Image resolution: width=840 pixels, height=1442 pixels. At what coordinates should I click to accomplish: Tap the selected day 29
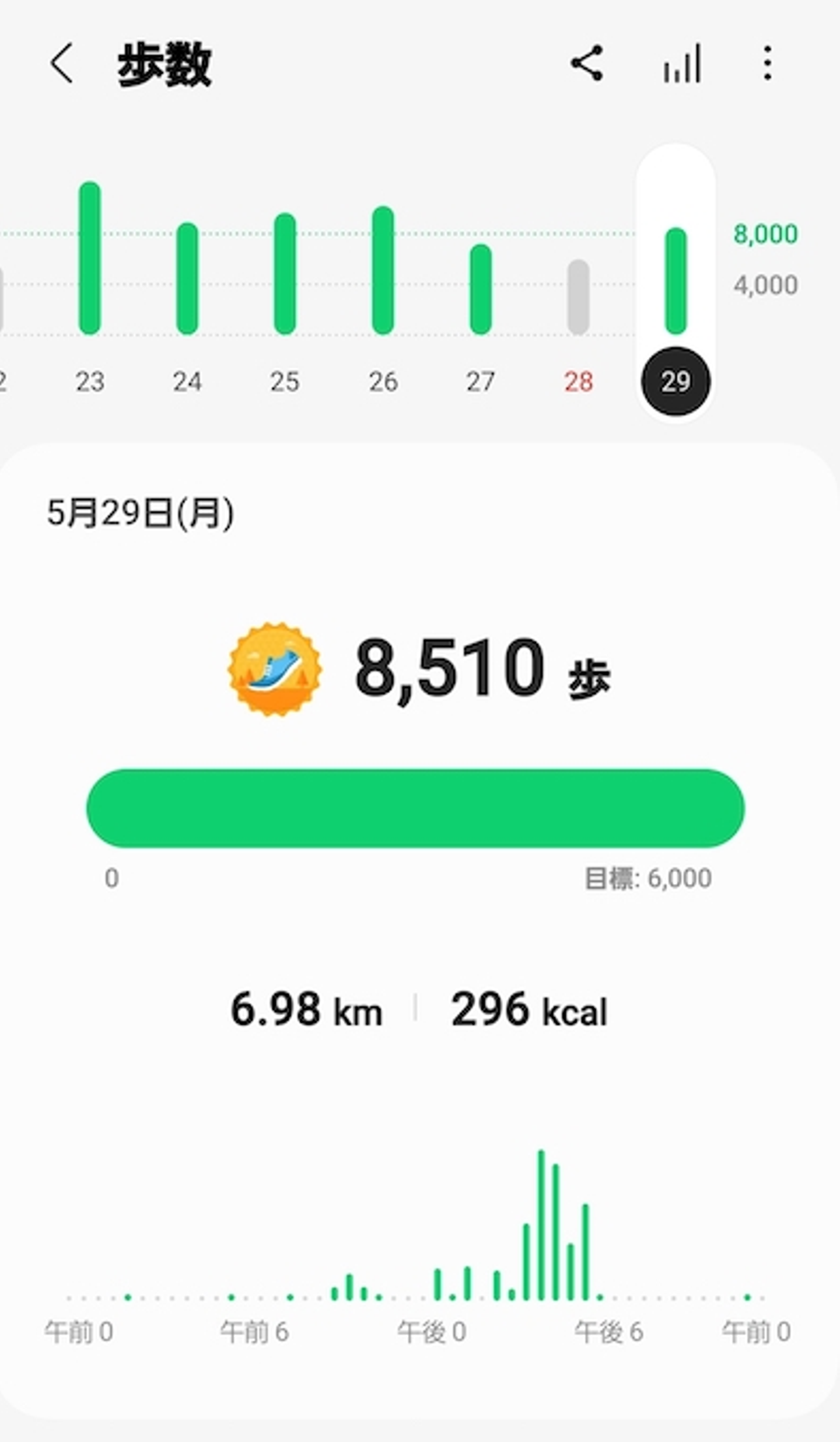tap(675, 381)
